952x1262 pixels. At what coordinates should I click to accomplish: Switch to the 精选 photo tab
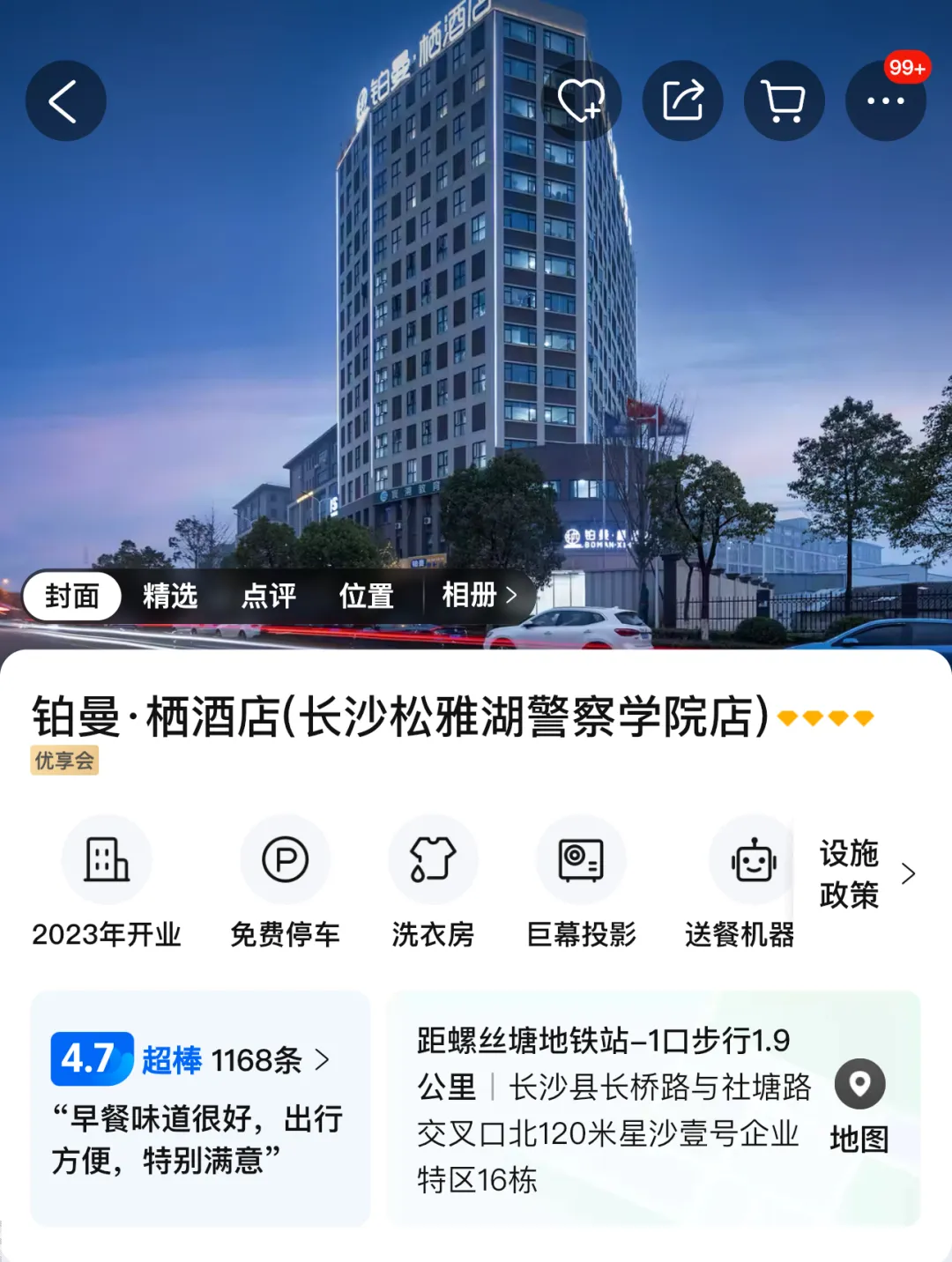coord(170,596)
